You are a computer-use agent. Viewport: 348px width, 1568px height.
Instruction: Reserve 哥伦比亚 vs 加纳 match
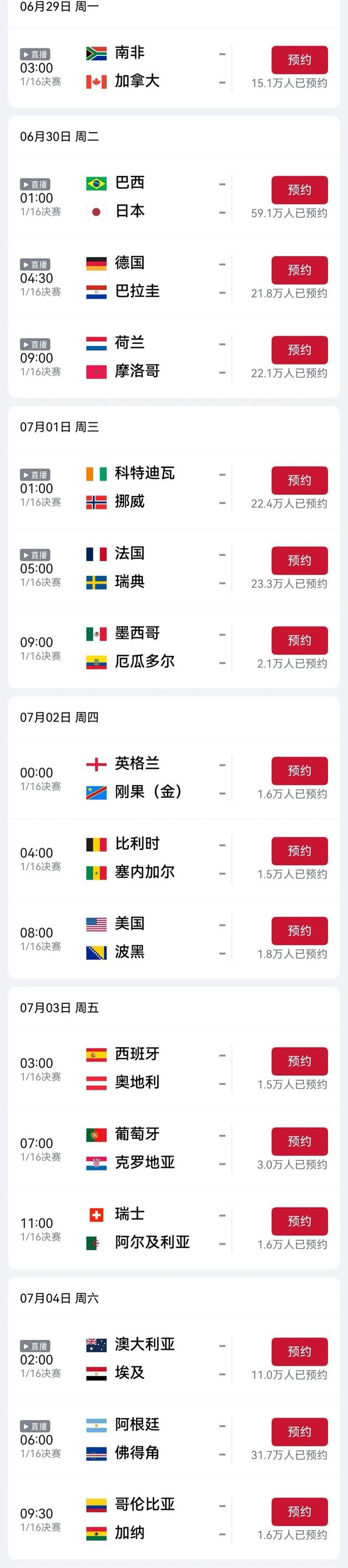click(299, 1511)
